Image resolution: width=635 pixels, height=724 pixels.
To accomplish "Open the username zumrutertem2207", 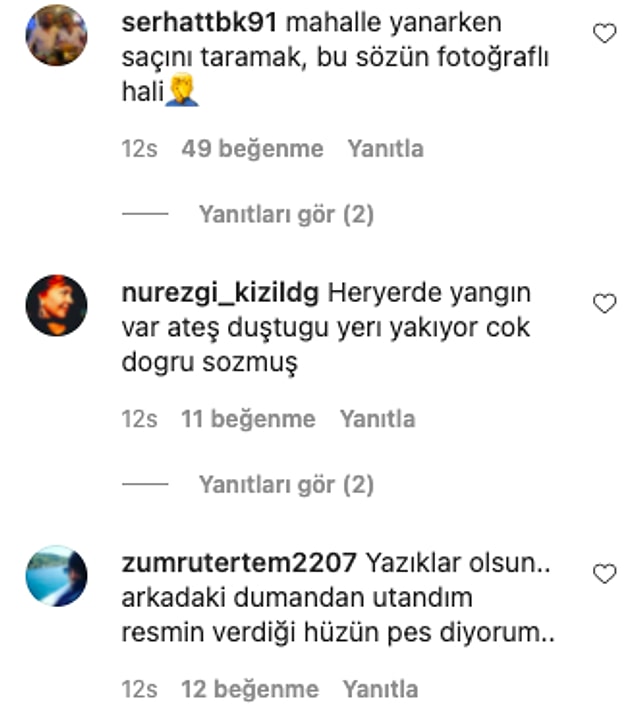I will [x=237, y=564].
